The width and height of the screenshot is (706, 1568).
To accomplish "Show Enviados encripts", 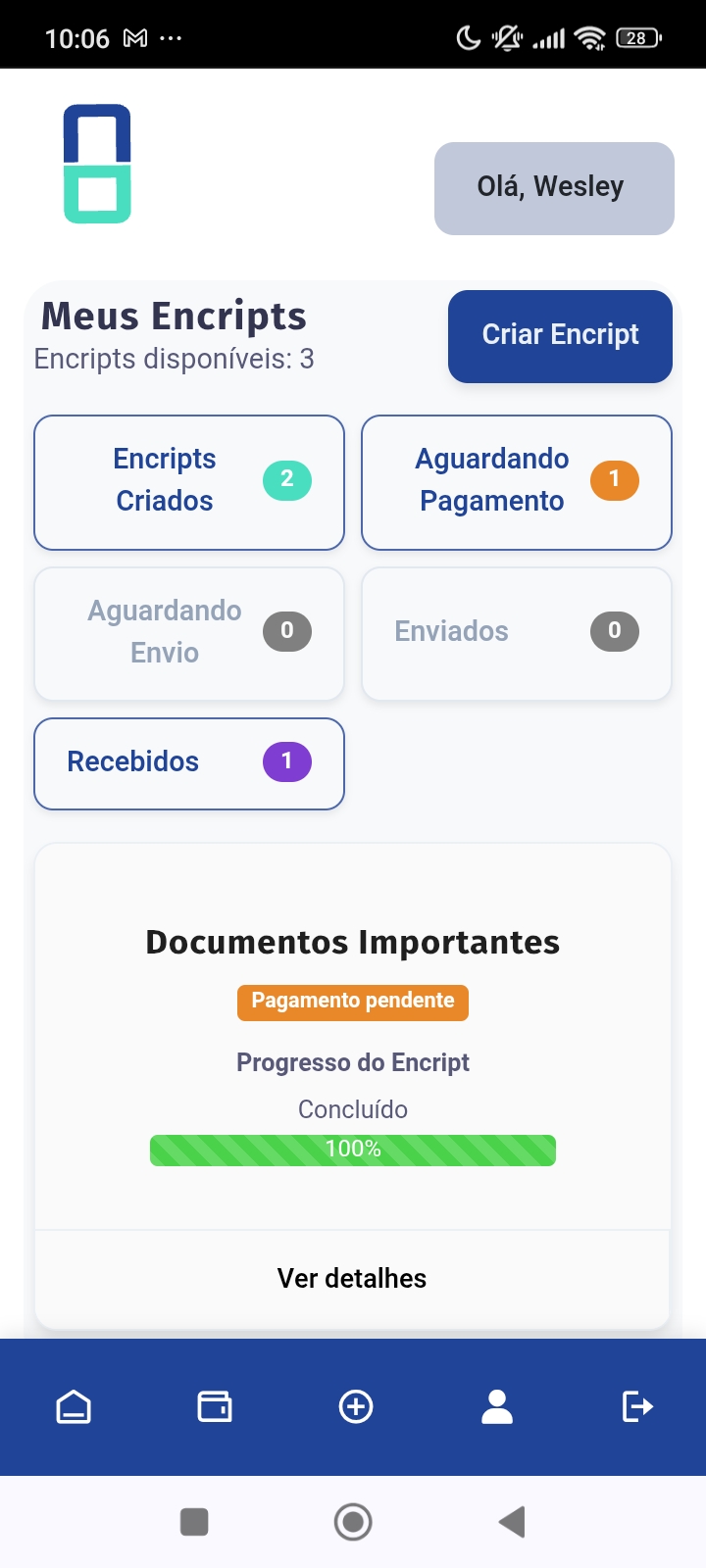I will tap(517, 633).
